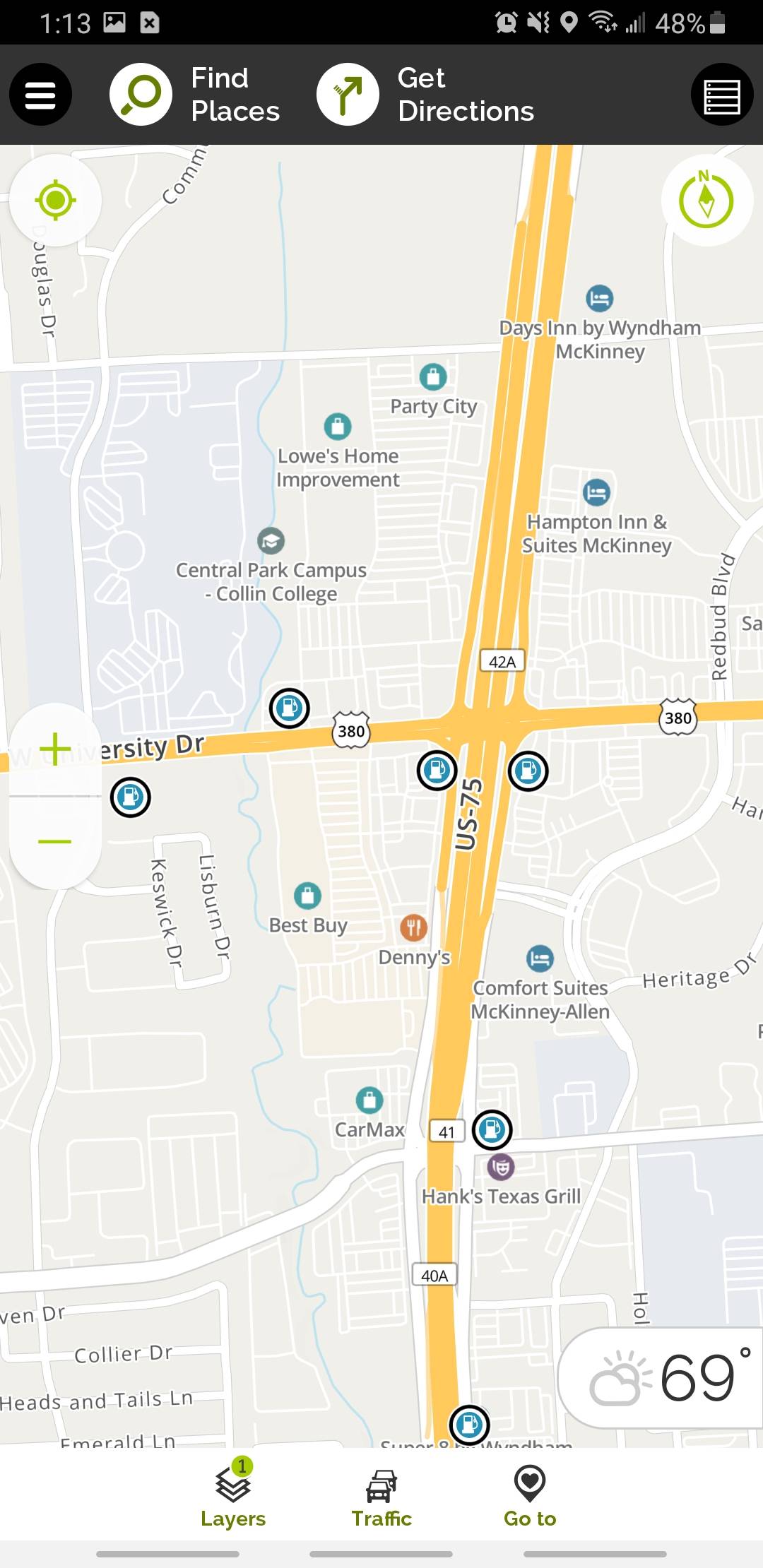Select the Denny's restaurant marker
This screenshot has height=1568, width=763.
tap(414, 927)
